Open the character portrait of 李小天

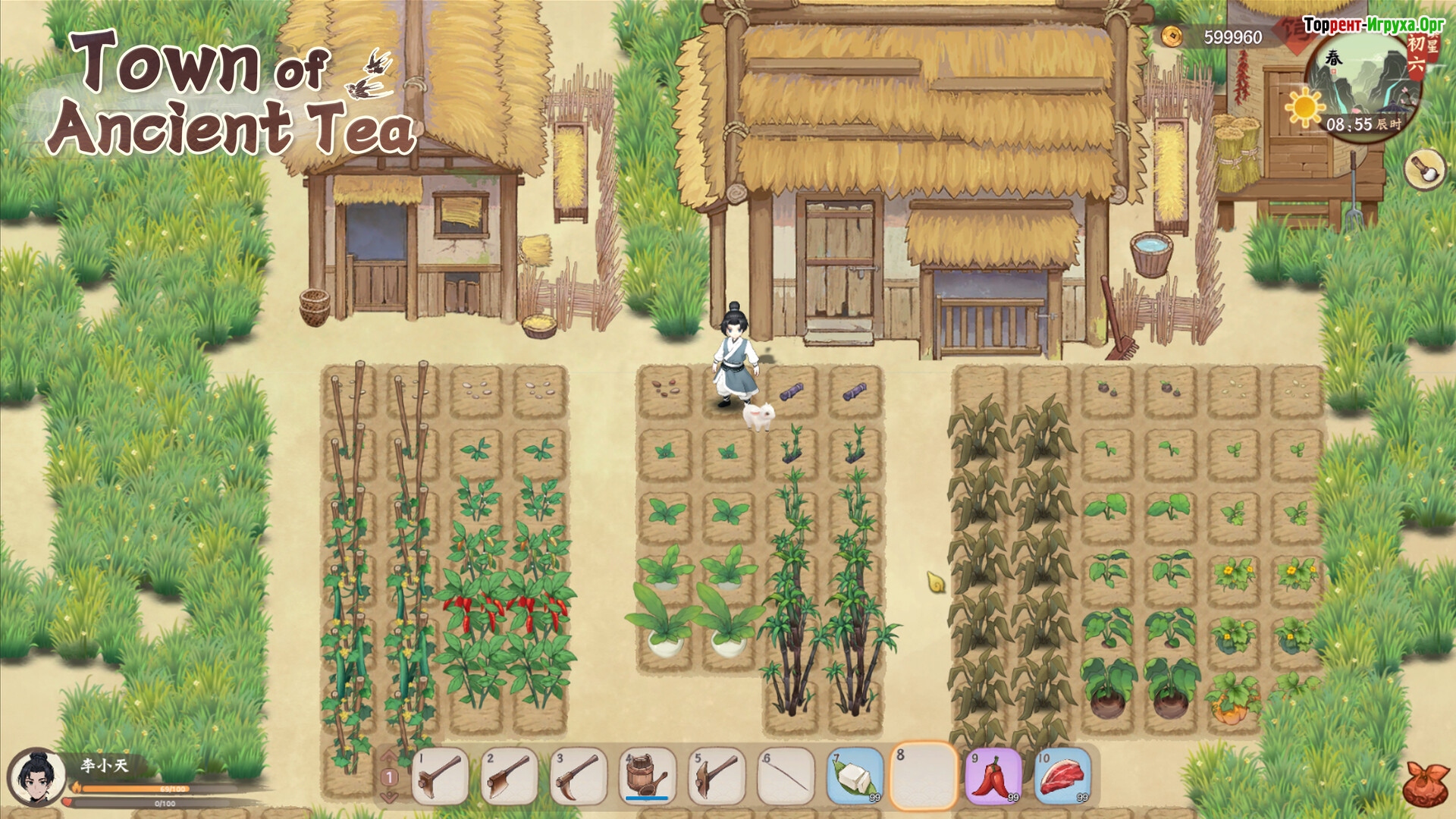[34, 780]
